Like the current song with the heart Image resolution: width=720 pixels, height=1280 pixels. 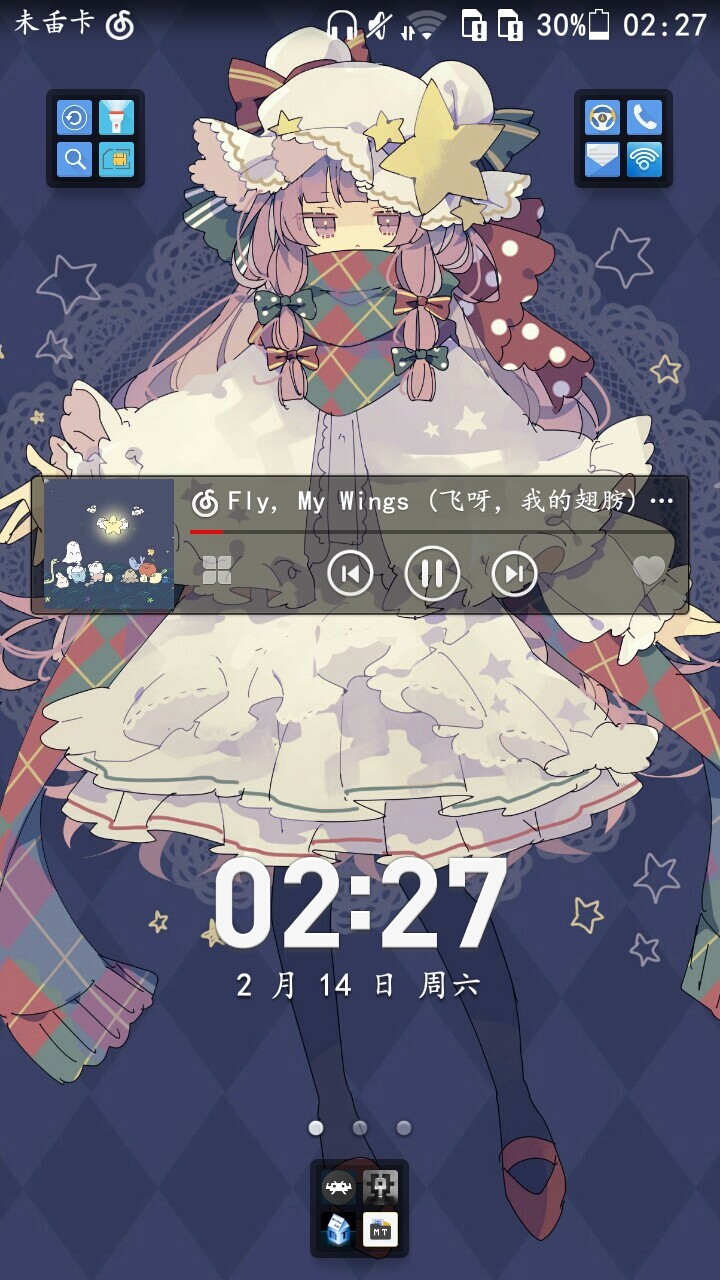pos(649,570)
